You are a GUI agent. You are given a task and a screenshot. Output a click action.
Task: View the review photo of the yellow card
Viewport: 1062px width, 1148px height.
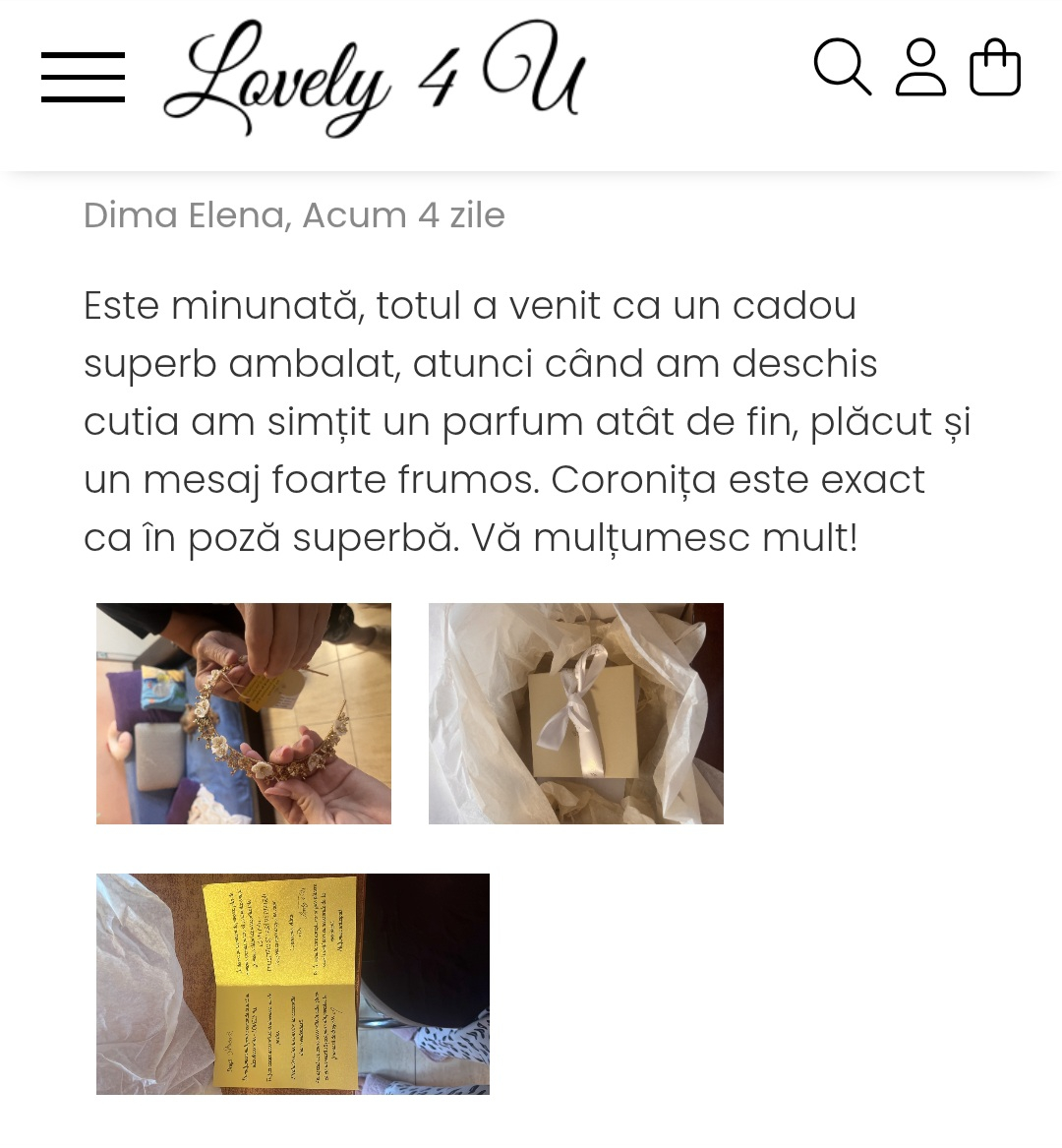click(293, 984)
